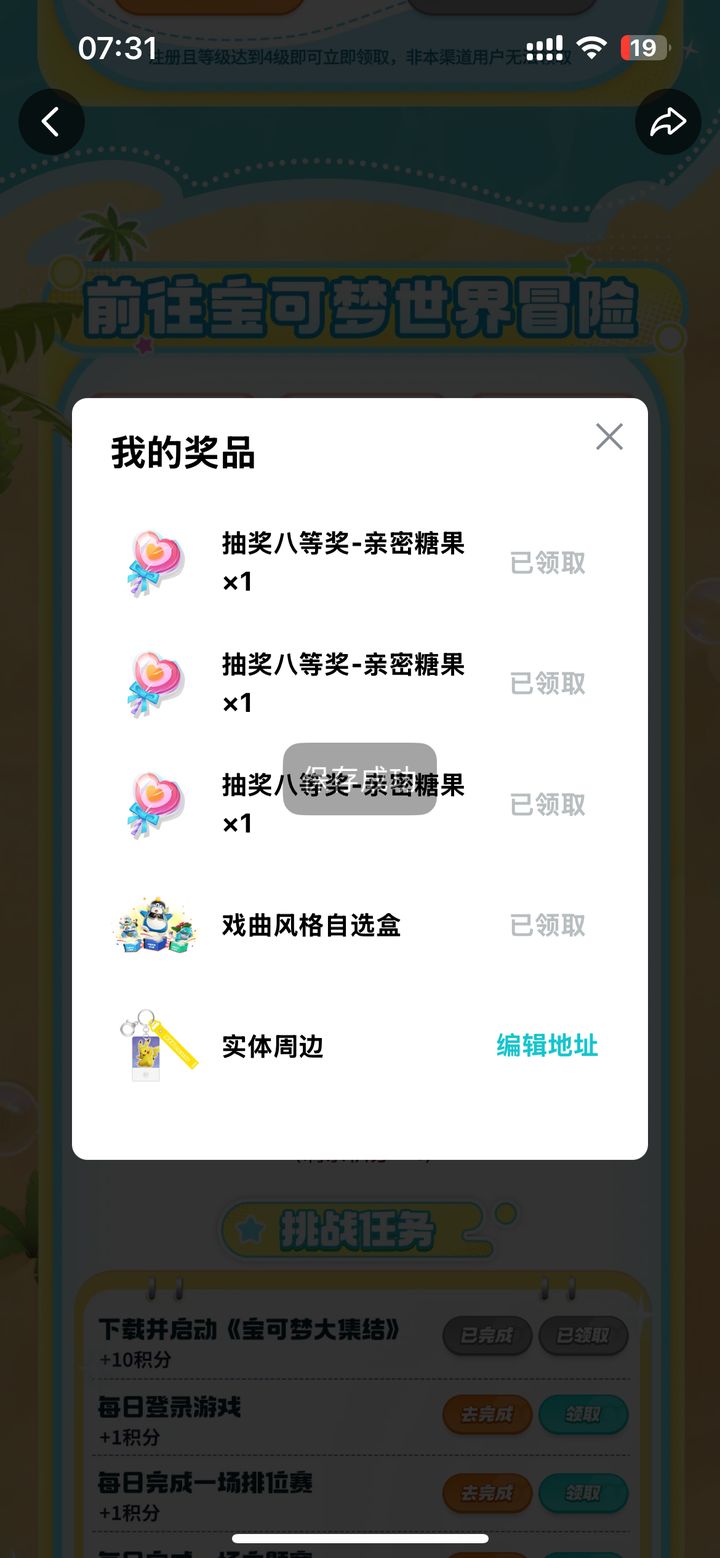
Task: Tap the 已领取 button on the download task row
Action: coord(583,1336)
